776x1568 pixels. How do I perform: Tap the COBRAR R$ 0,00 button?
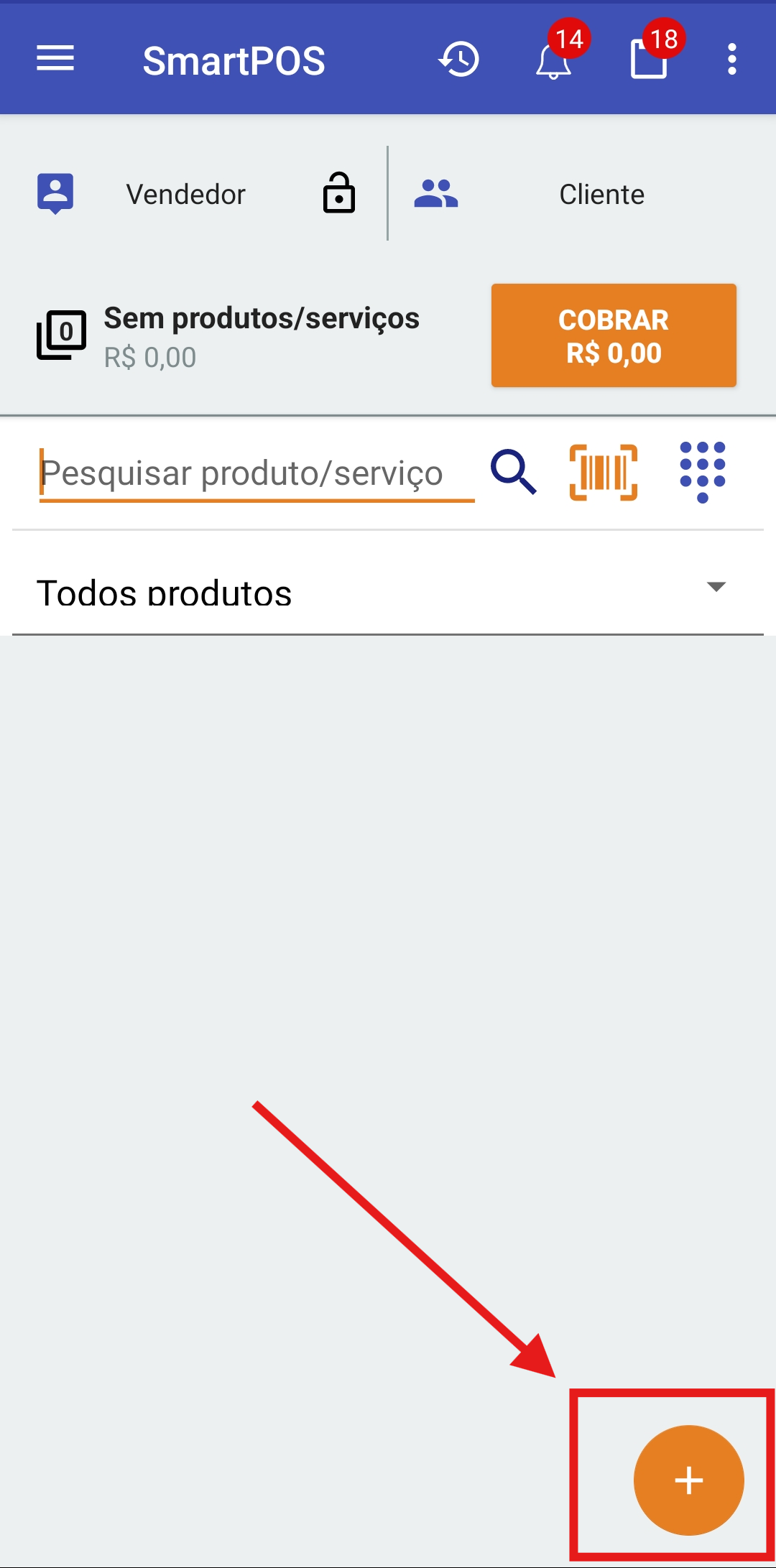pos(614,335)
